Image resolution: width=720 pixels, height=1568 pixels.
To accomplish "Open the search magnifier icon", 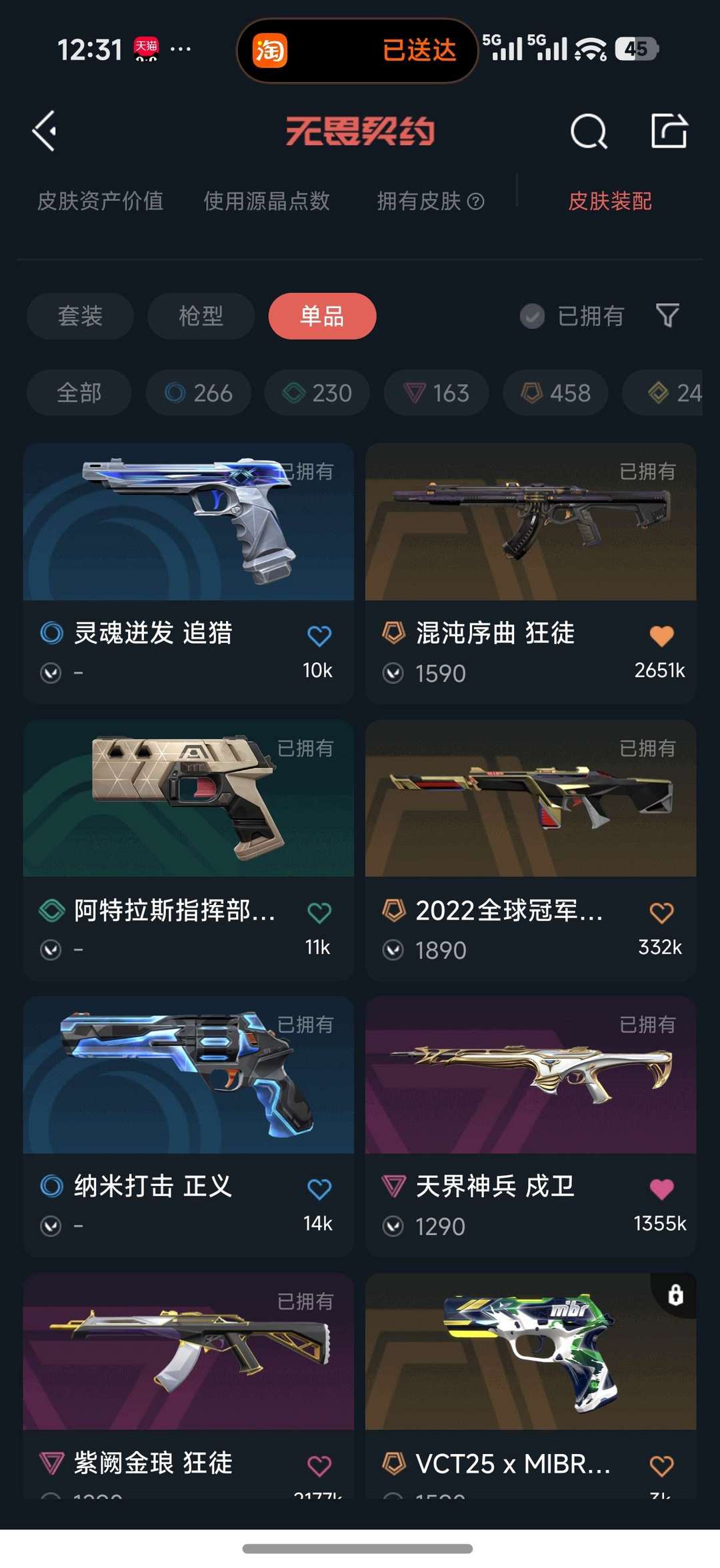I will tap(589, 131).
